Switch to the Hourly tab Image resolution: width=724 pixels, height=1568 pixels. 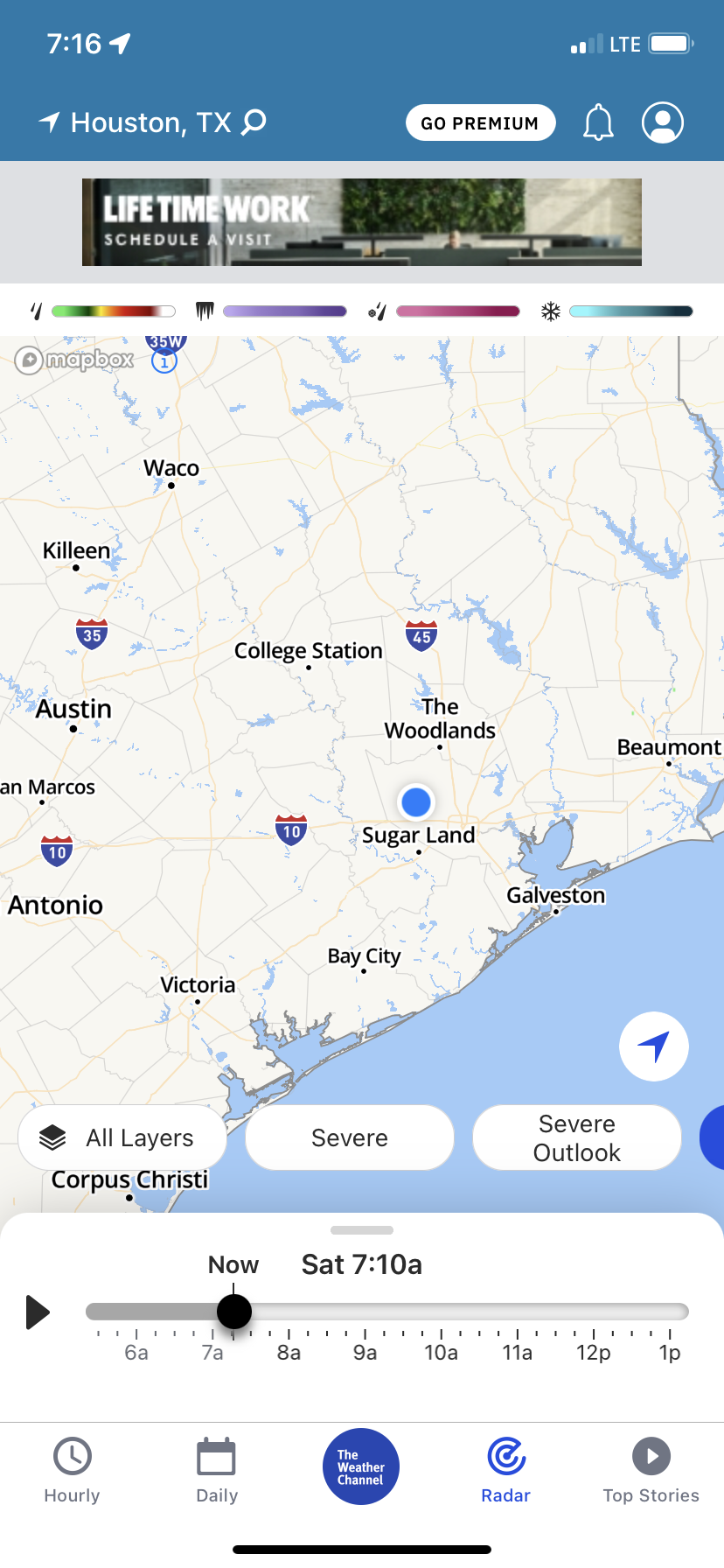(73, 1470)
